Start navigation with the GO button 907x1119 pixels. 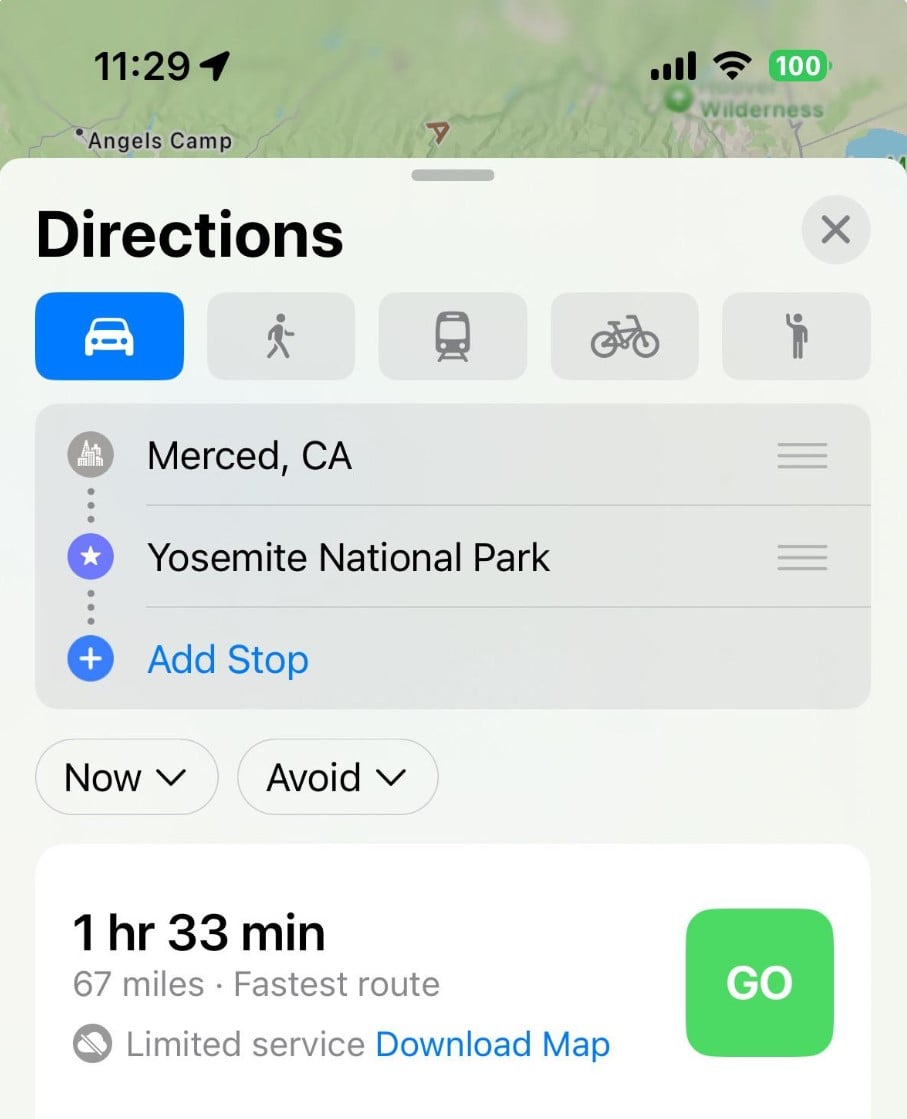[x=759, y=983]
